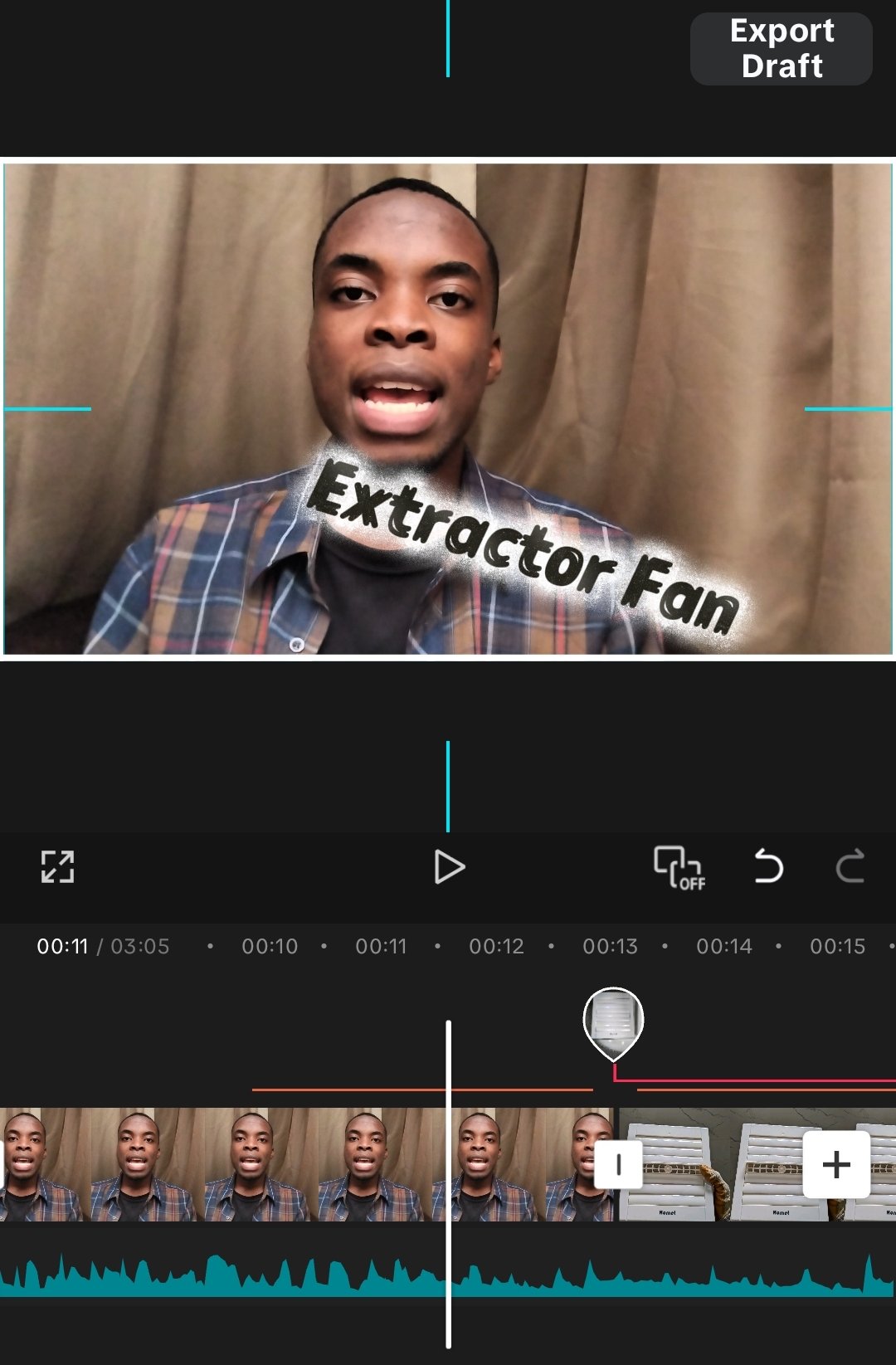Select the face video clip in the timeline
The width and height of the screenshot is (896, 1365).
click(249, 1165)
